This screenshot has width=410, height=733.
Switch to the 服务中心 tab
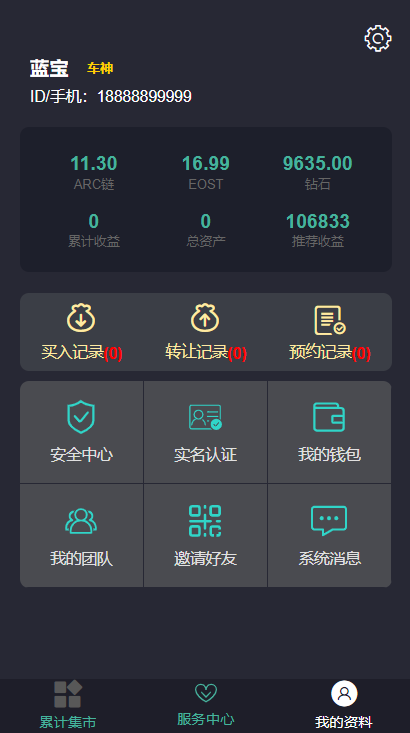pyautogui.click(x=206, y=705)
